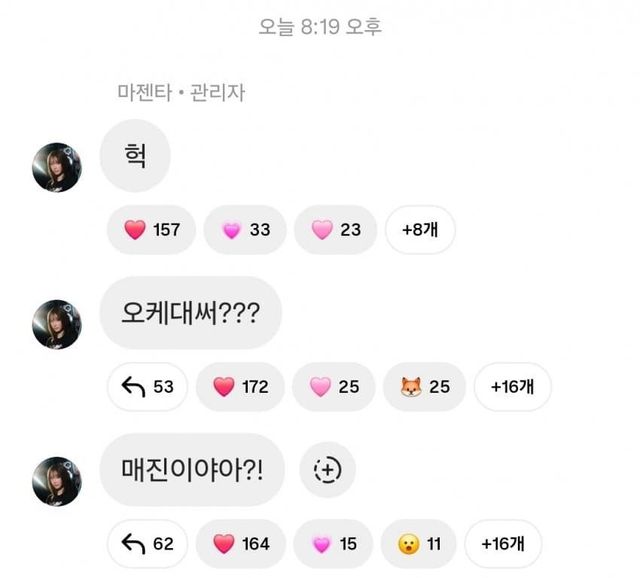640x578 pixels.
Task: Tap the 23 pink heart reaction under 헉
Action: pyautogui.click(x=336, y=230)
